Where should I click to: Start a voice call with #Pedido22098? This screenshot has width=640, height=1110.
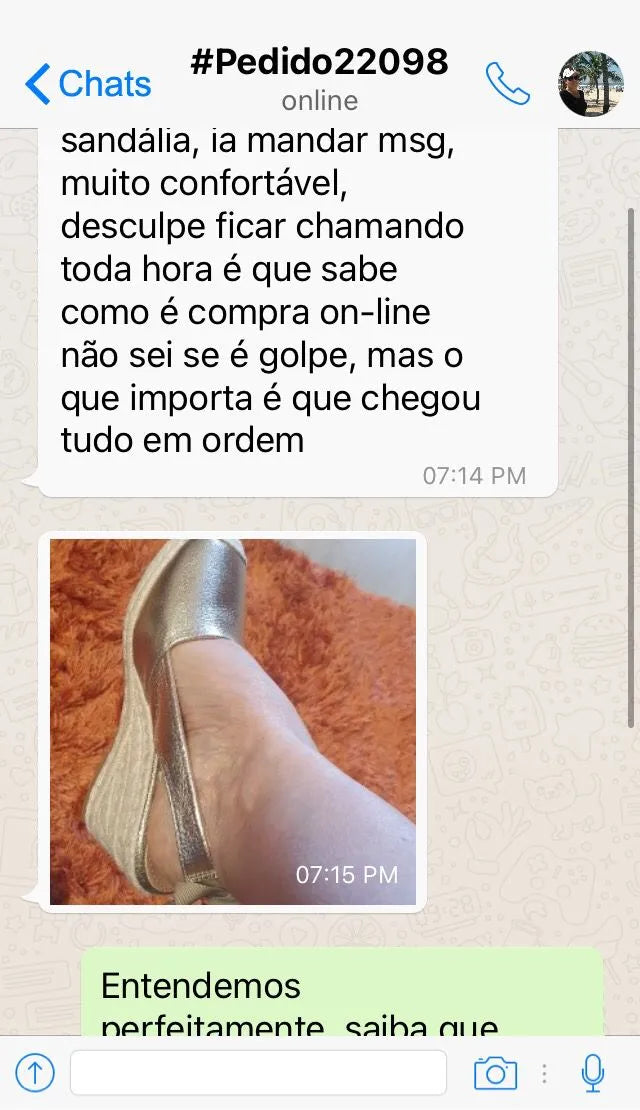pyautogui.click(x=507, y=84)
